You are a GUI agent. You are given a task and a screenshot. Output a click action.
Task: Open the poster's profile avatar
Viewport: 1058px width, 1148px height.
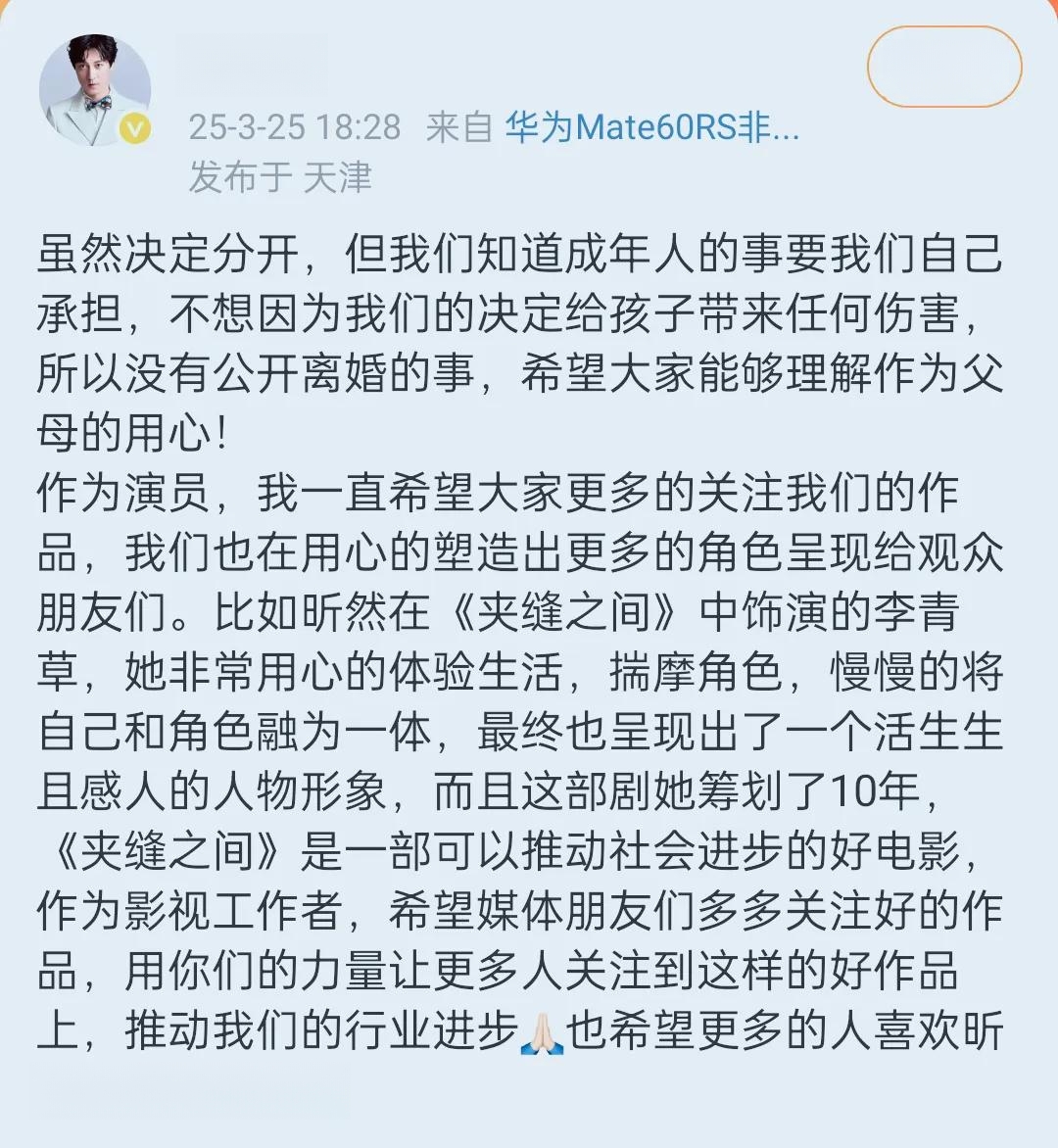(94, 91)
